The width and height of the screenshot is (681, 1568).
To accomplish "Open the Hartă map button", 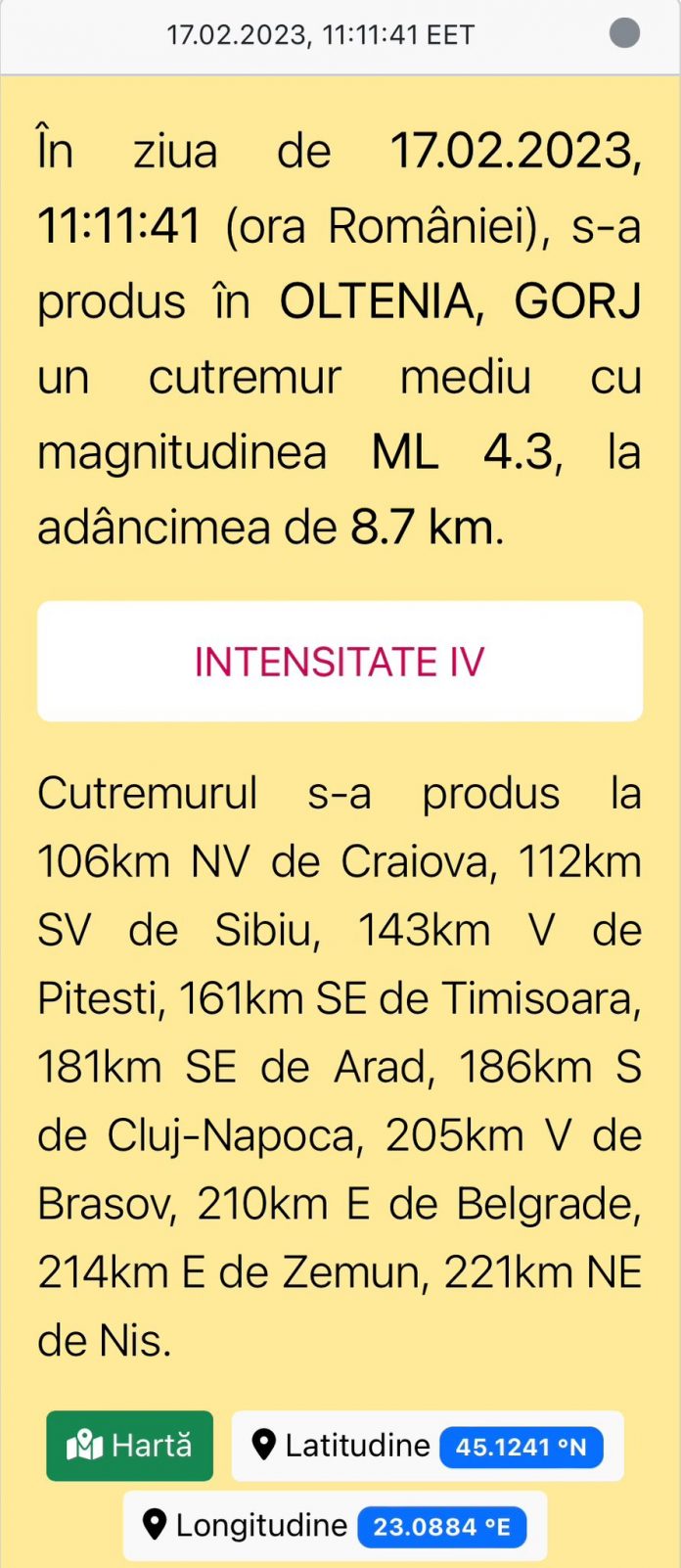I will click(129, 1446).
